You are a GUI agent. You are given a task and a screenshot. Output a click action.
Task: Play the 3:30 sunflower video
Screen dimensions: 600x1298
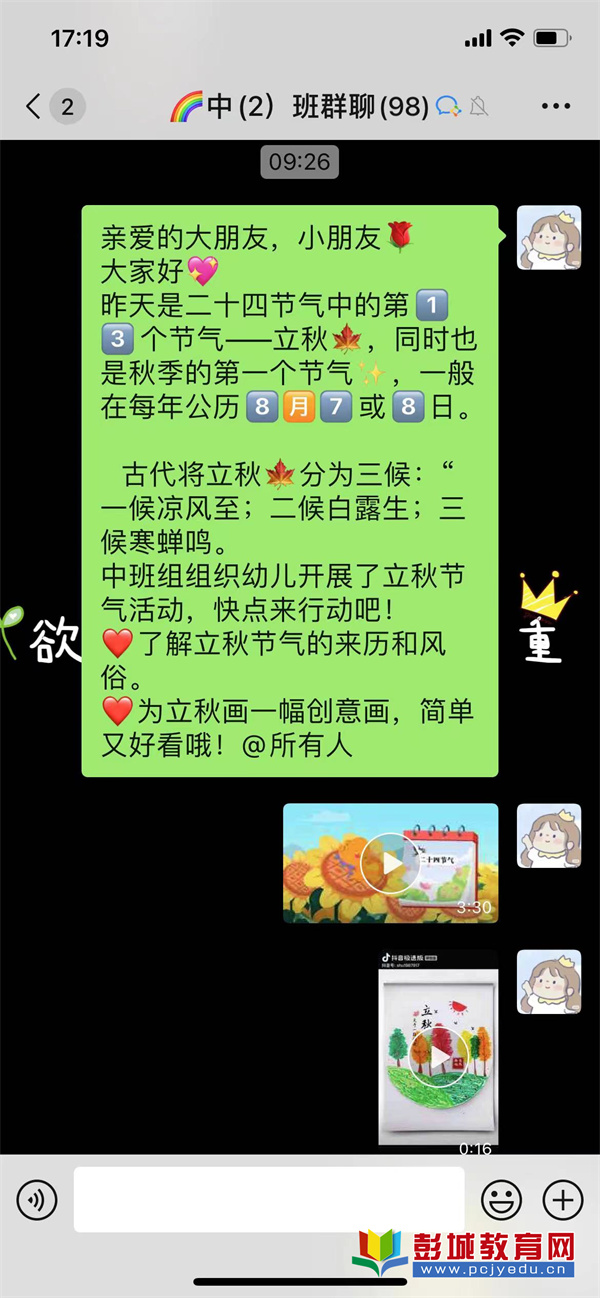coord(389,862)
